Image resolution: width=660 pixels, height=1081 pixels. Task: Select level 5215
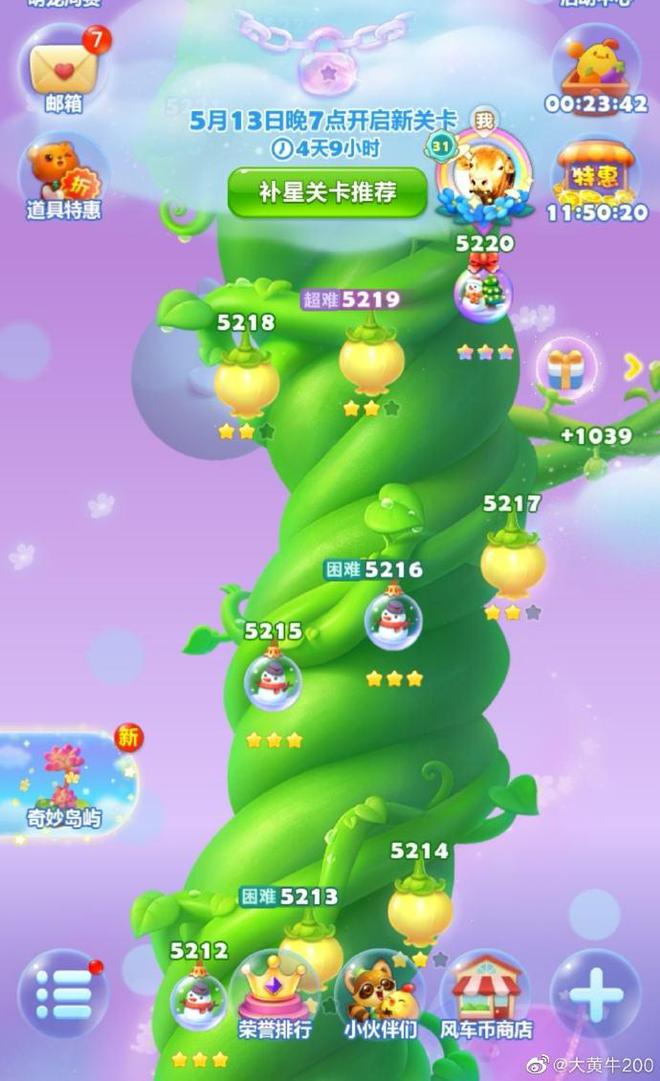click(273, 682)
